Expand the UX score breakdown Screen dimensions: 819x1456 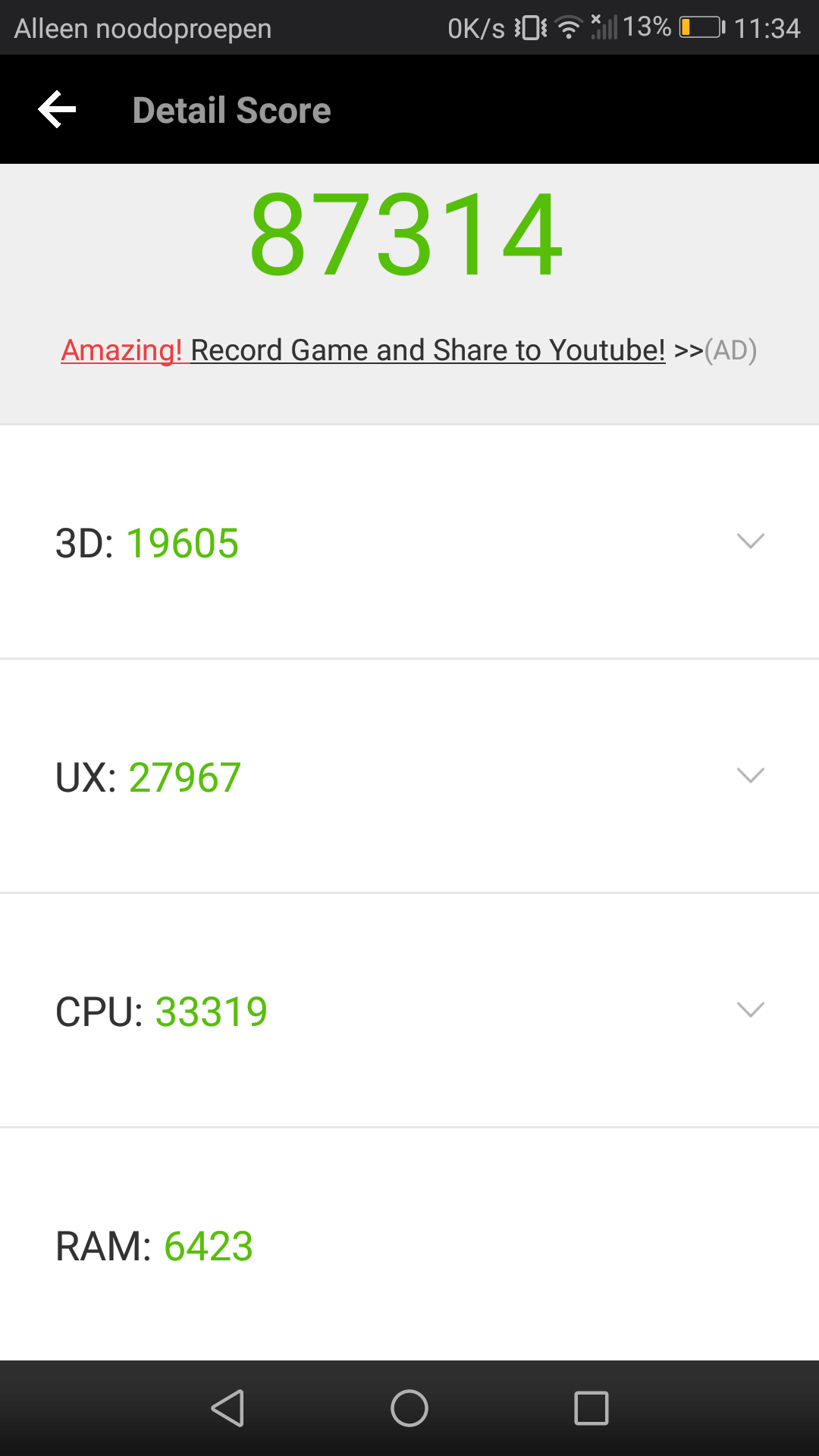750,776
